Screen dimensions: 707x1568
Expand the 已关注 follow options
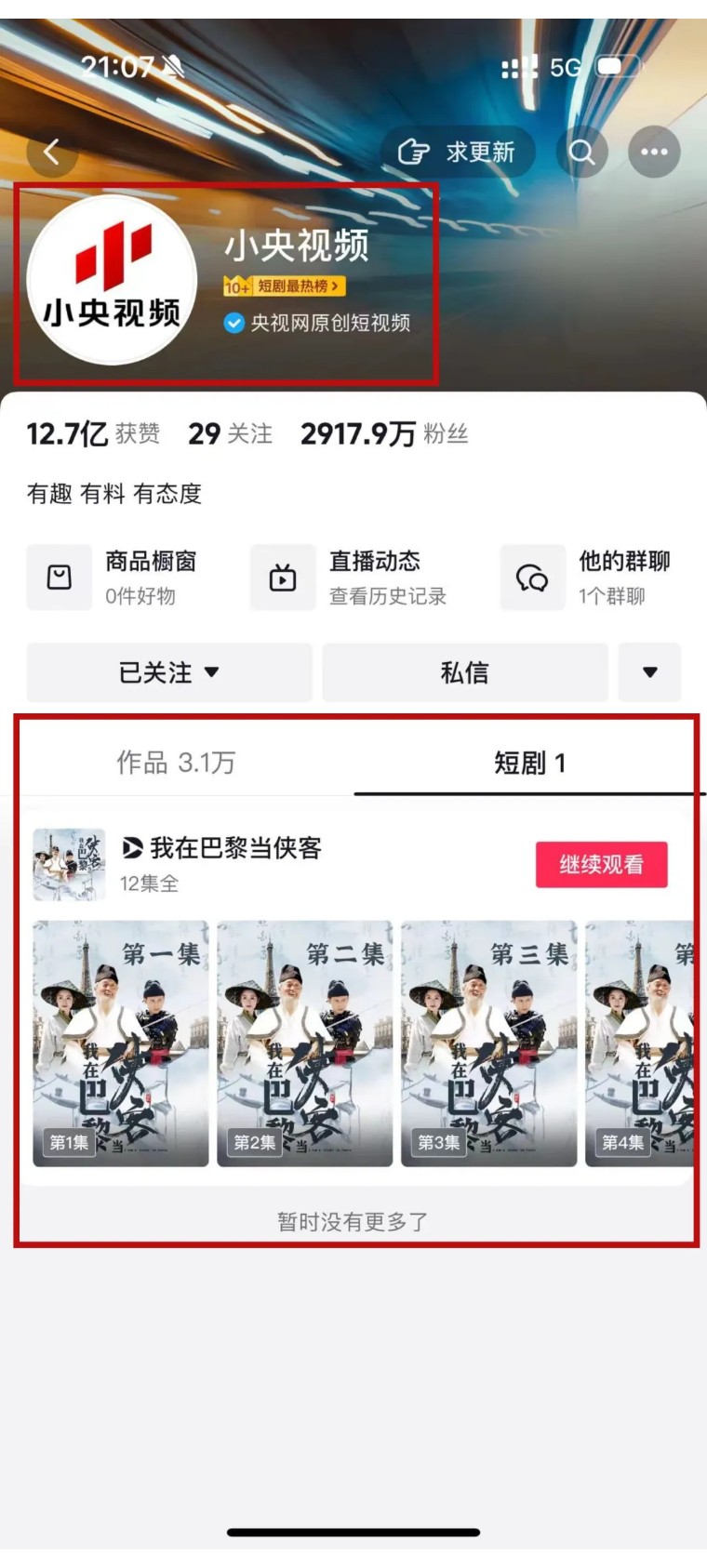point(168,671)
